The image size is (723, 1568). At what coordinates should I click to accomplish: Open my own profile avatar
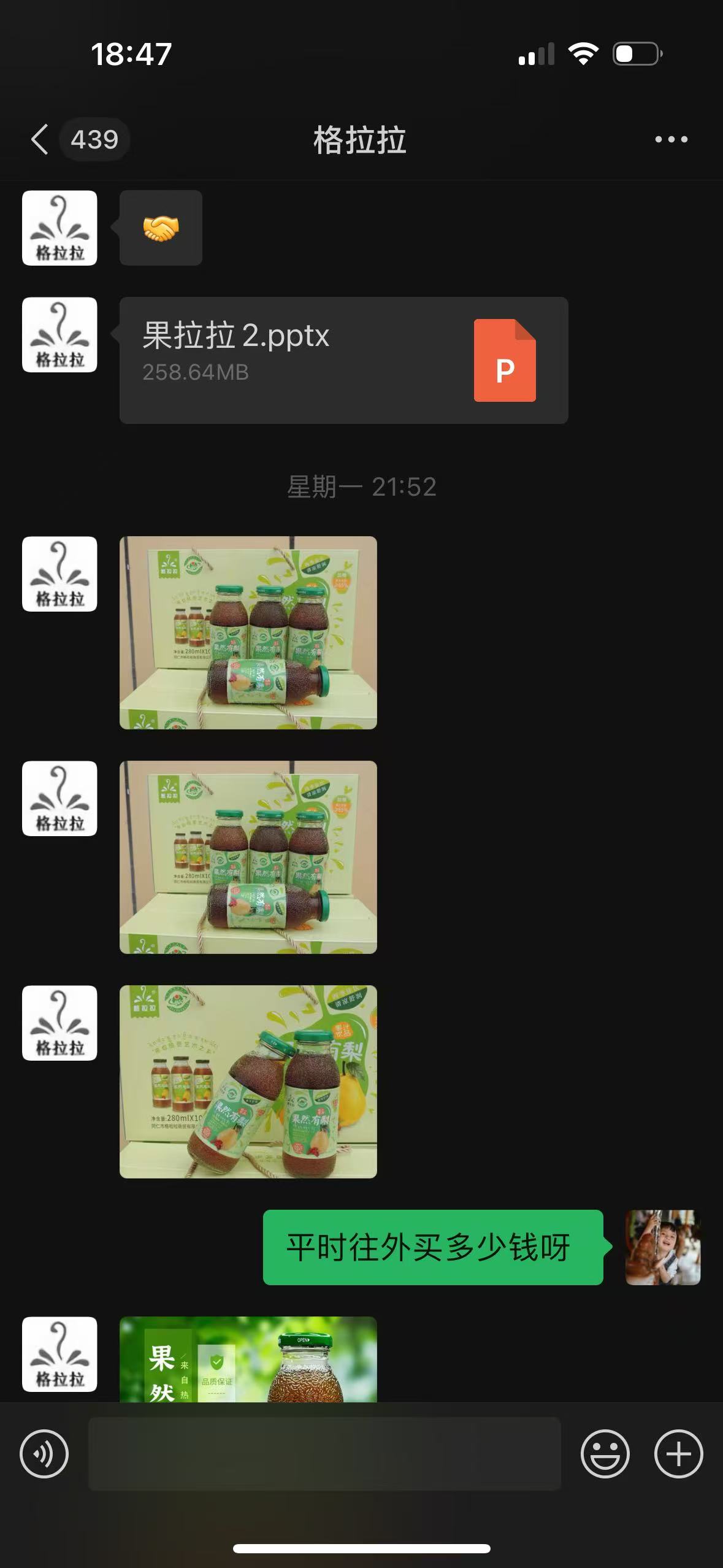pyautogui.click(x=662, y=1247)
